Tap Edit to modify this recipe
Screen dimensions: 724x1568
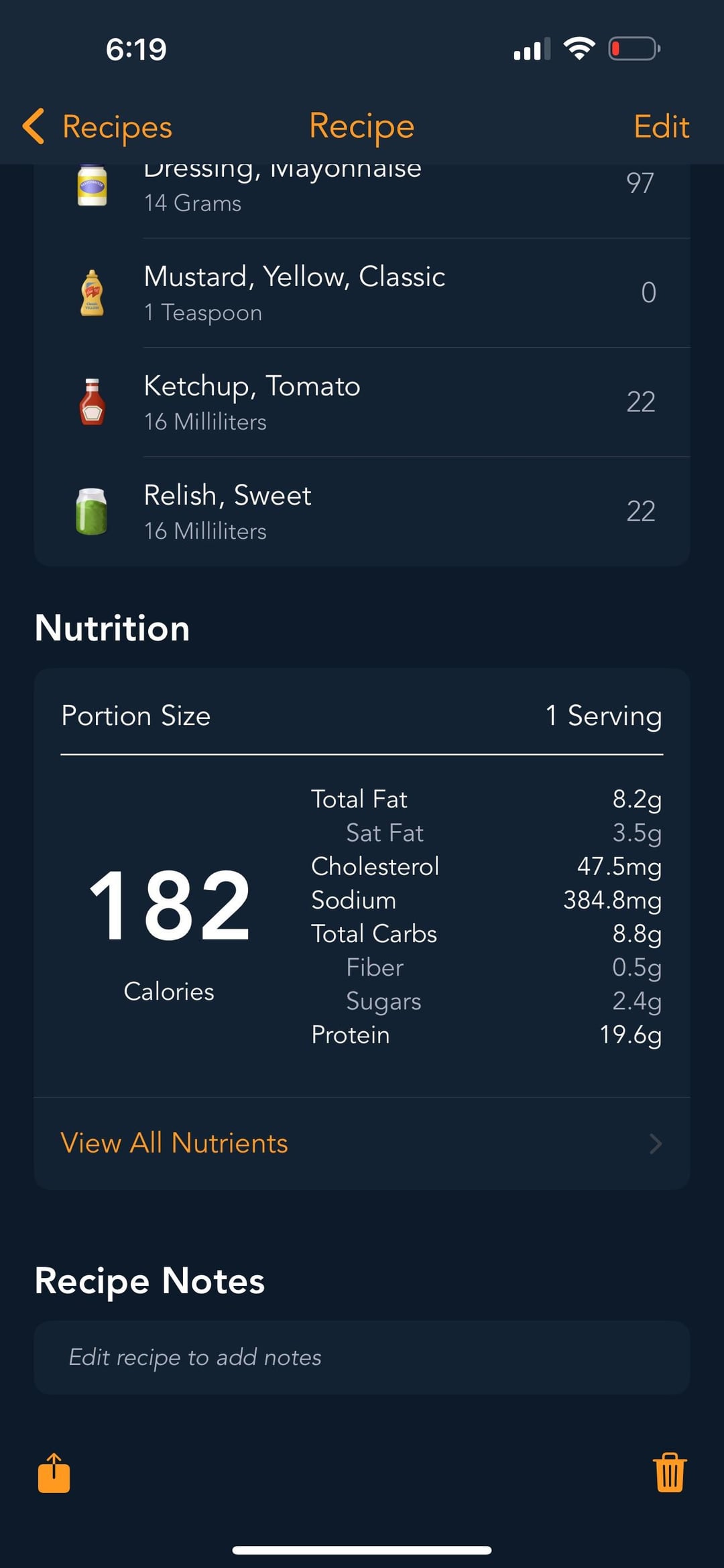pyautogui.click(x=661, y=127)
